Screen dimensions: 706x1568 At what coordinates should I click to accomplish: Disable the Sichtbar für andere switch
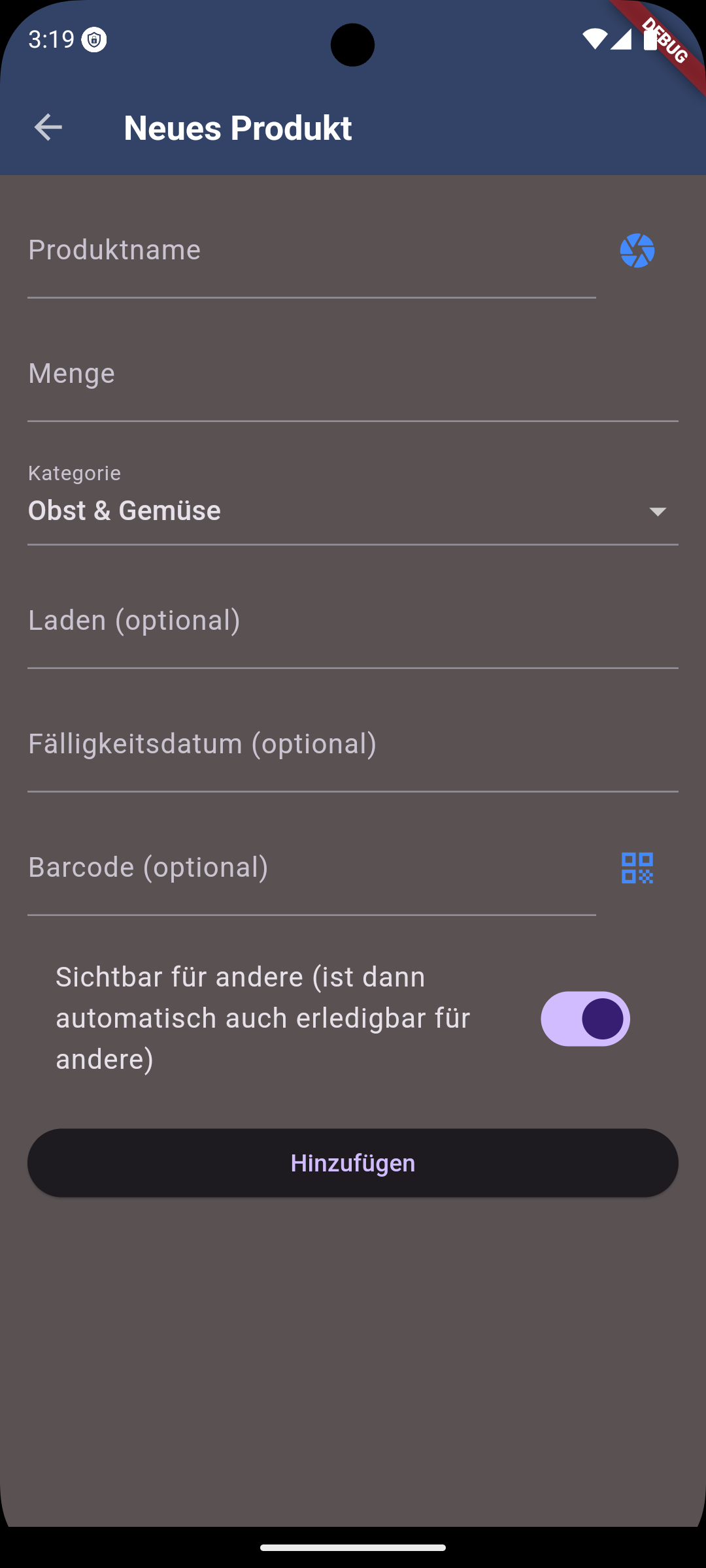click(x=585, y=1019)
